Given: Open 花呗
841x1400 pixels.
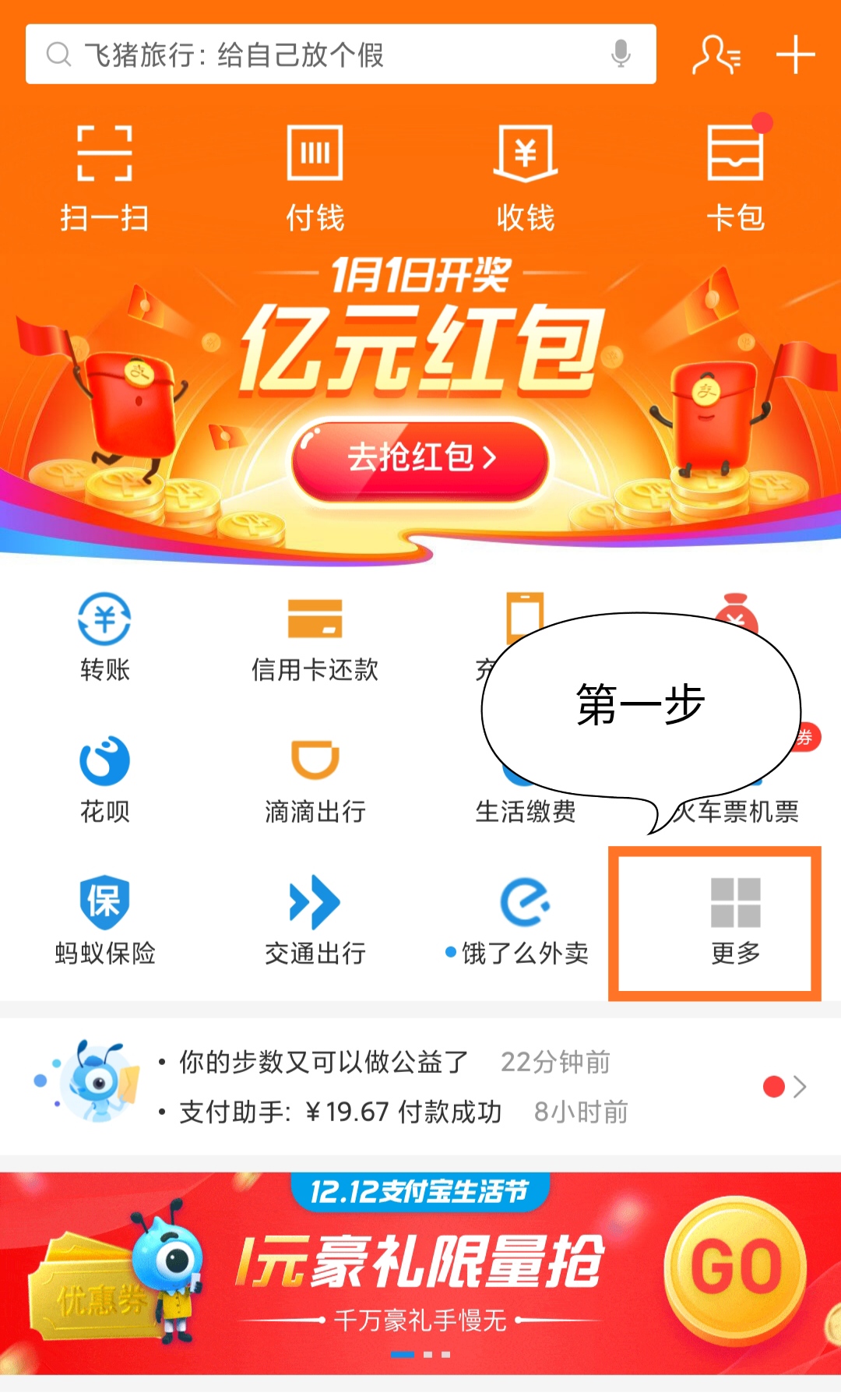Looking at the screenshot, I should [104, 779].
